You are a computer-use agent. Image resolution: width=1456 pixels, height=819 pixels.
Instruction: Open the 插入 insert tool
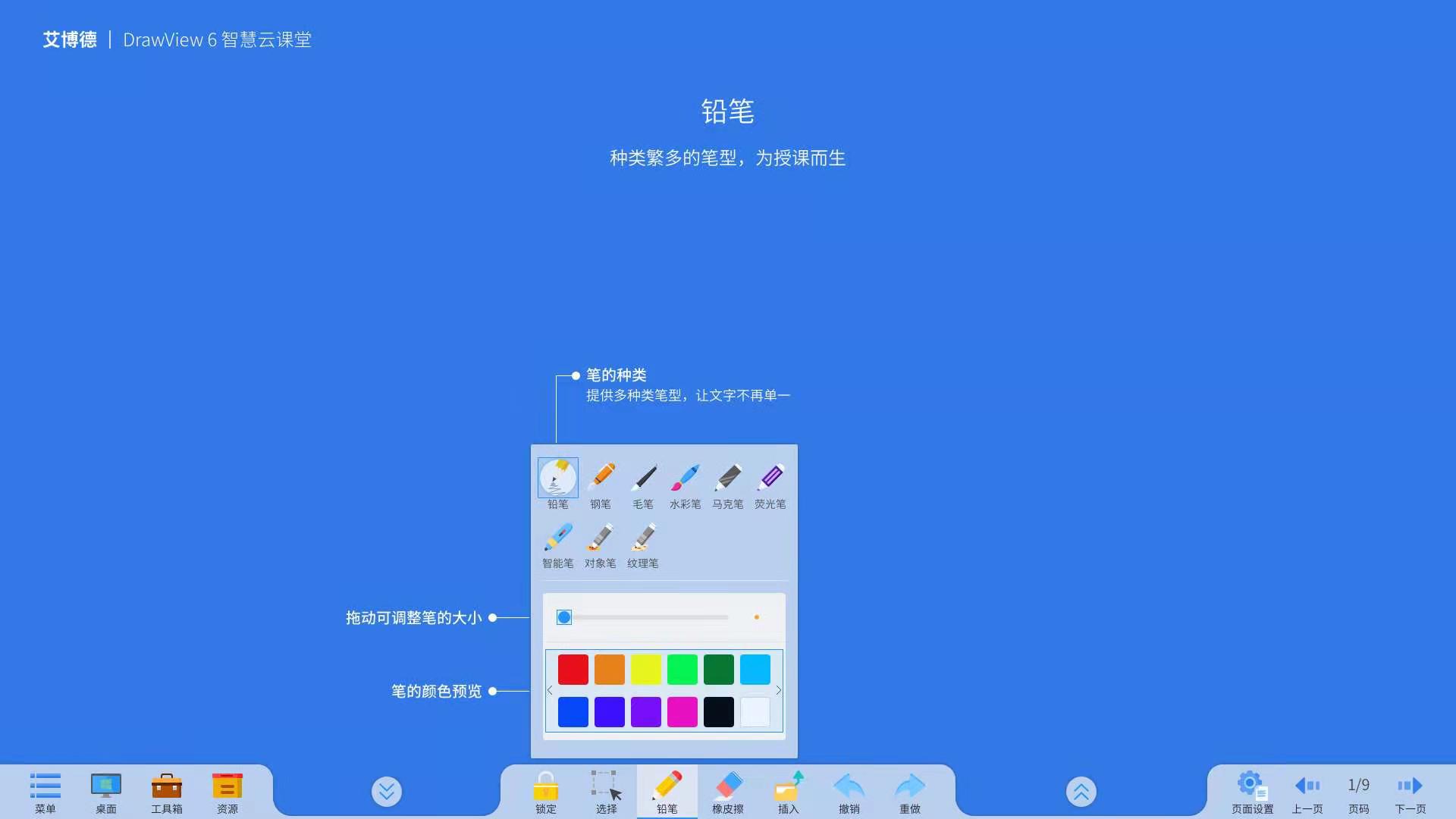pos(789,792)
